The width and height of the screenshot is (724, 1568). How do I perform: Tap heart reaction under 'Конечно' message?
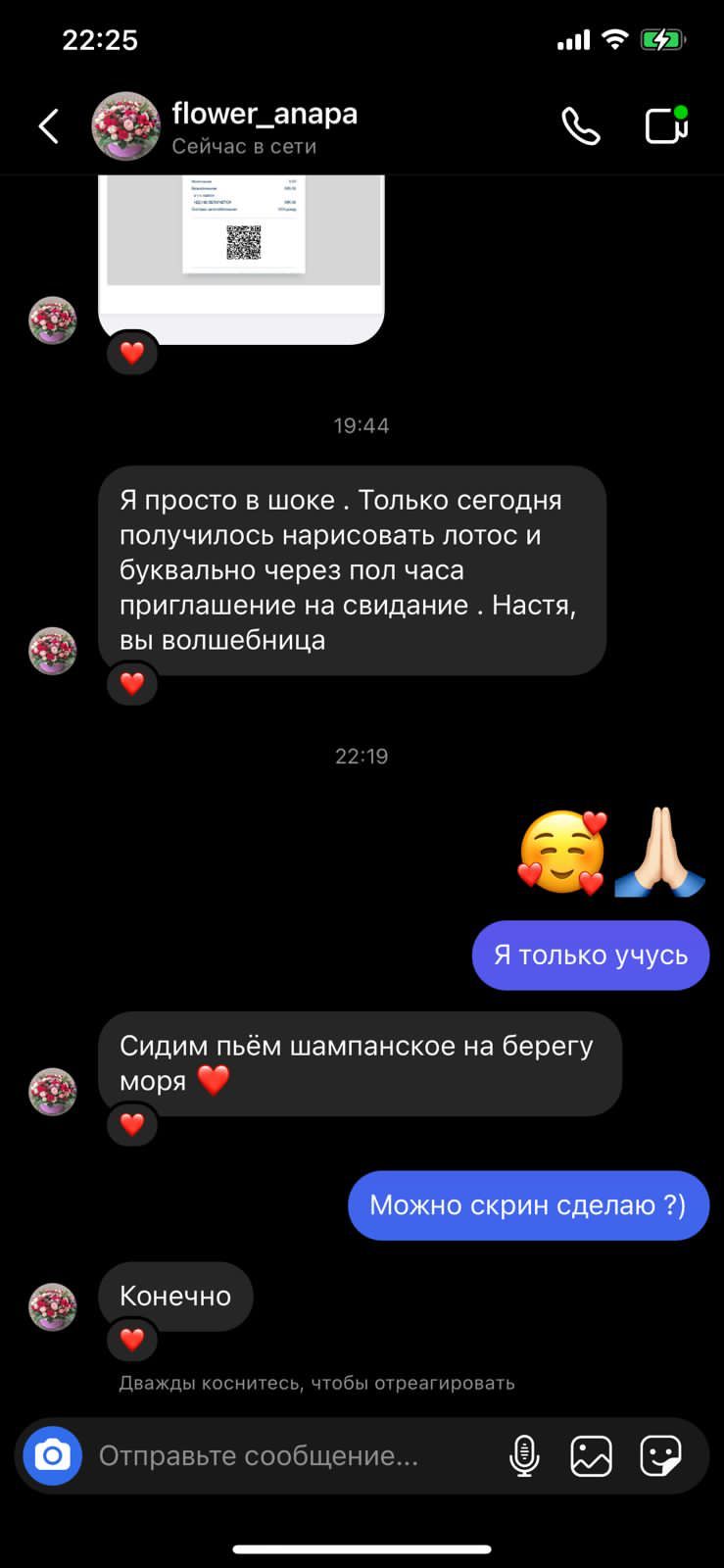[x=132, y=1339]
